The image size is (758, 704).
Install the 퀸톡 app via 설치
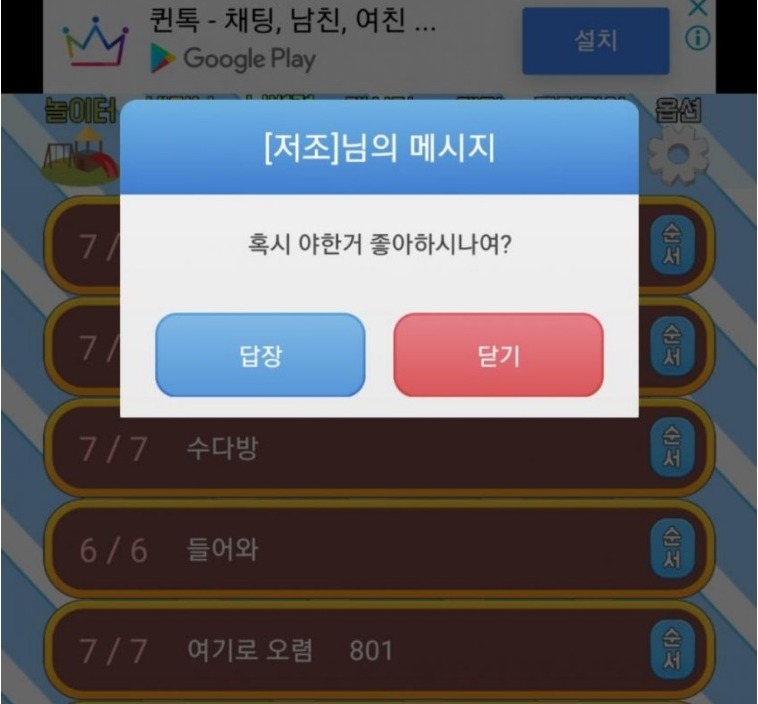(595, 41)
